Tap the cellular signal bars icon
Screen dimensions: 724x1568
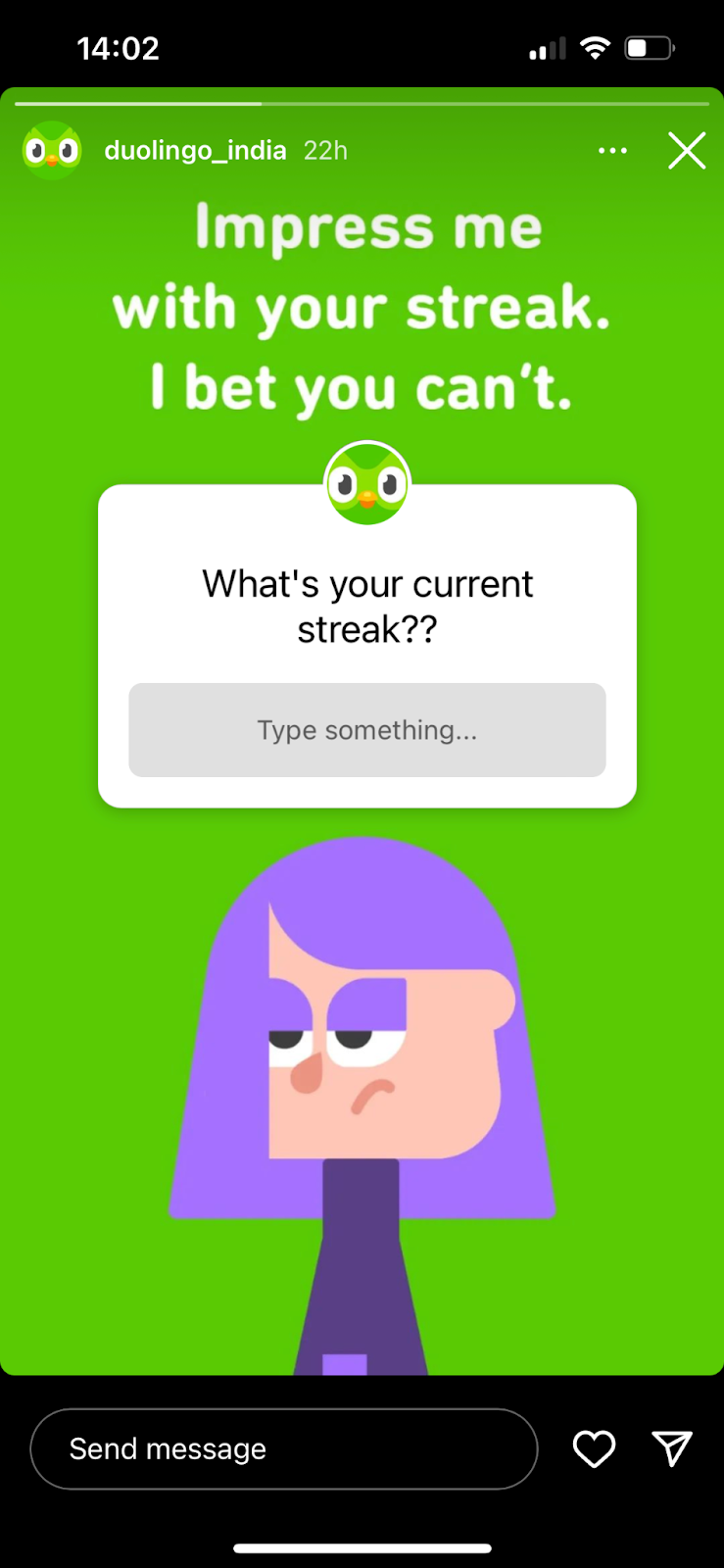(x=546, y=46)
